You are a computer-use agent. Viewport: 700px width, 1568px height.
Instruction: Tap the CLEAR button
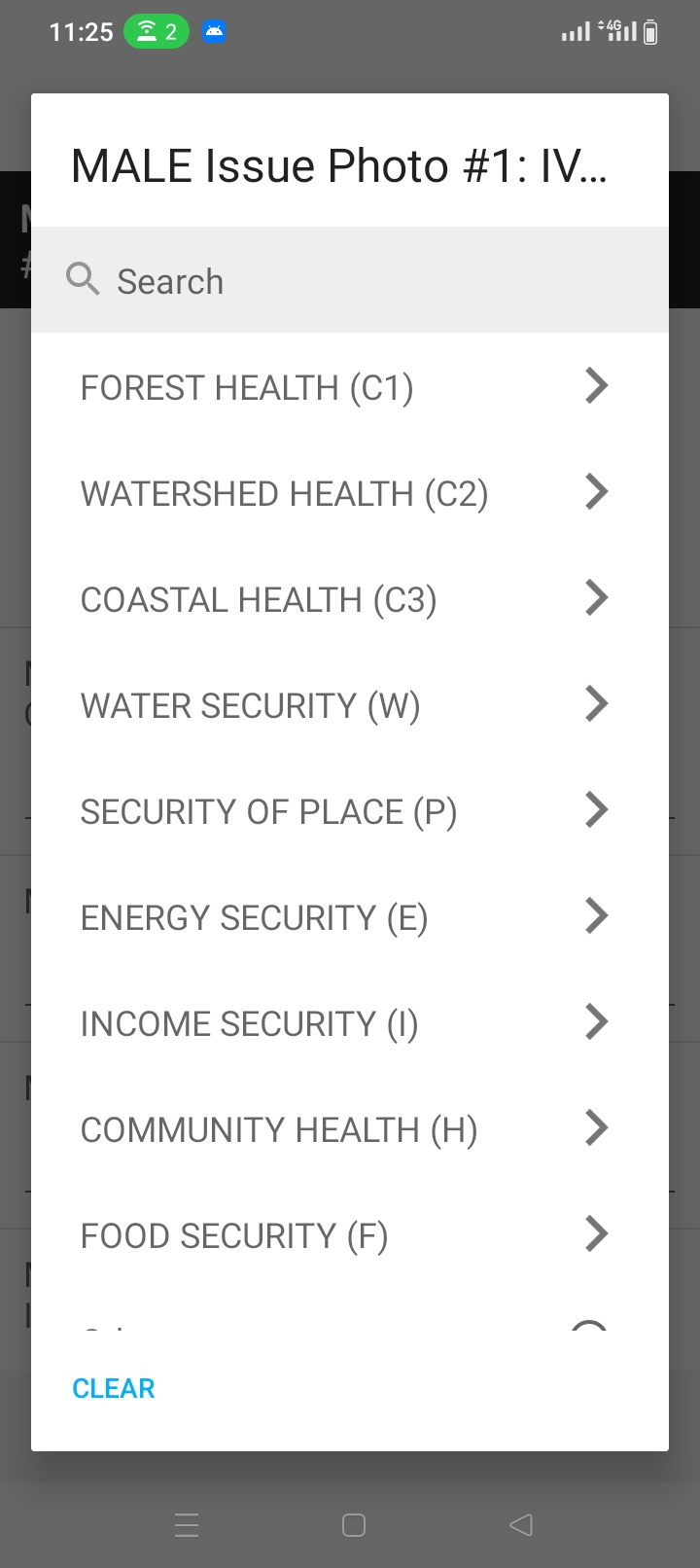(x=113, y=1388)
